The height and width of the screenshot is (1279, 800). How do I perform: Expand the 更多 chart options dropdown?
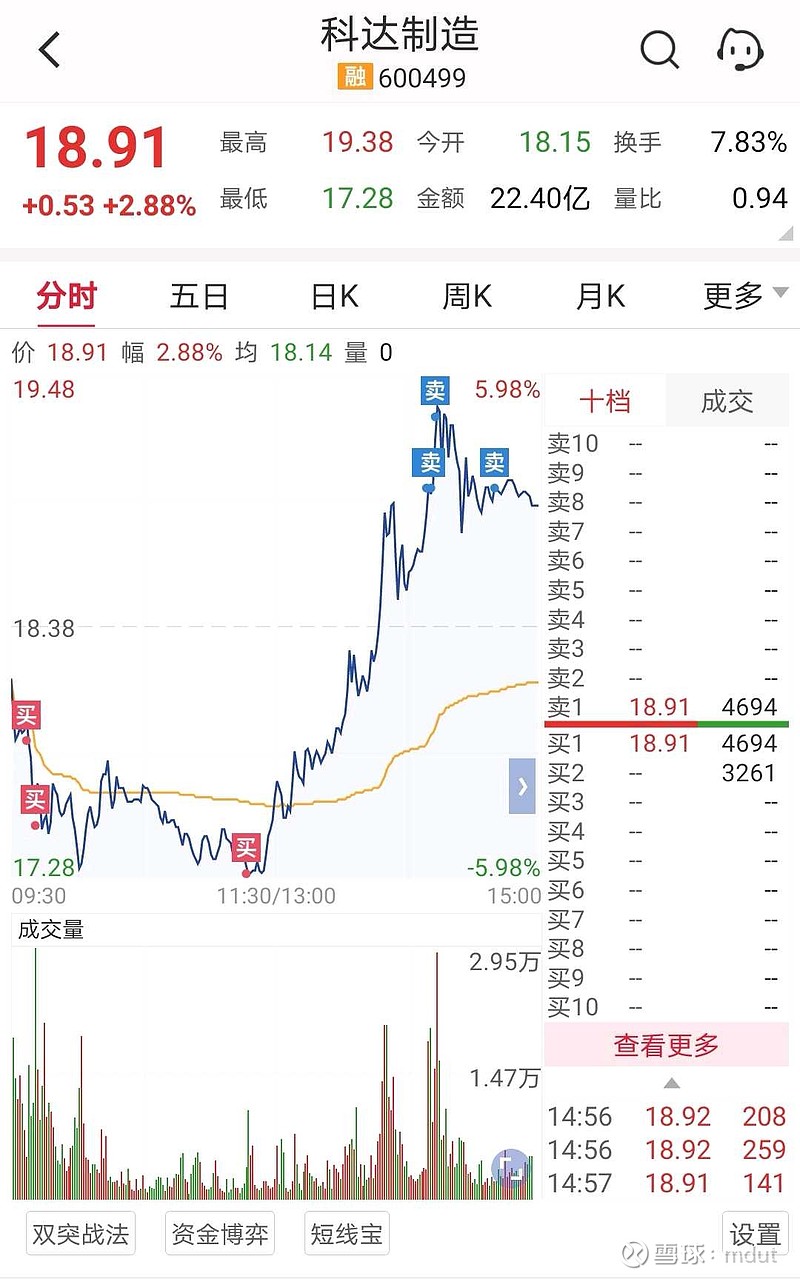click(x=745, y=297)
